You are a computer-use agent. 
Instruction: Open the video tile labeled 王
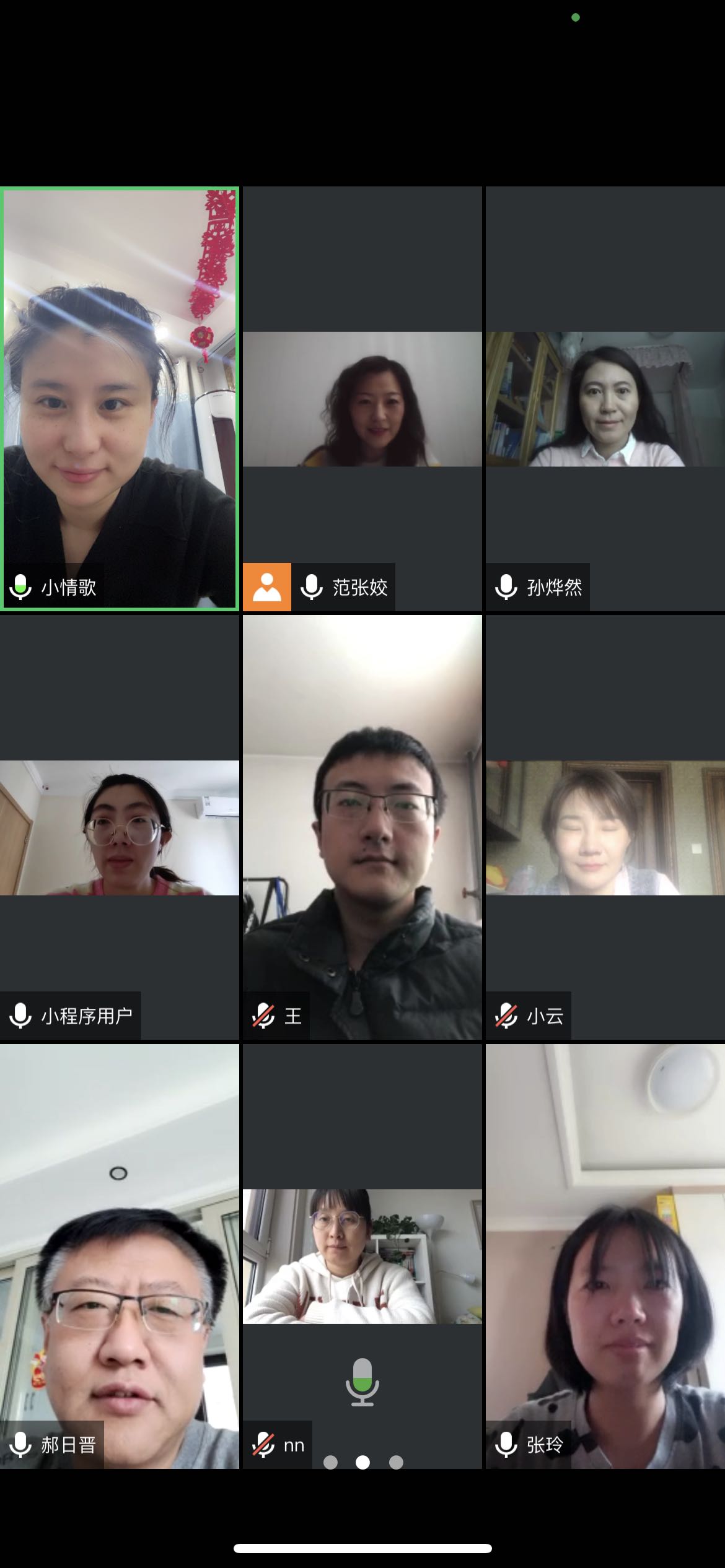point(362,827)
